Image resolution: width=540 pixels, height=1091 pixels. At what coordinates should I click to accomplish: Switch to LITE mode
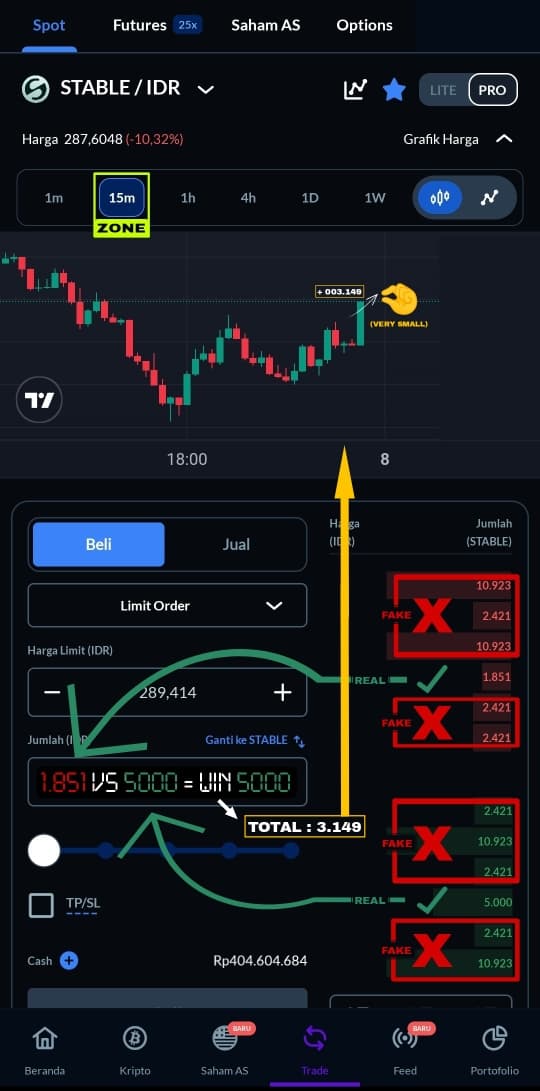[443, 90]
